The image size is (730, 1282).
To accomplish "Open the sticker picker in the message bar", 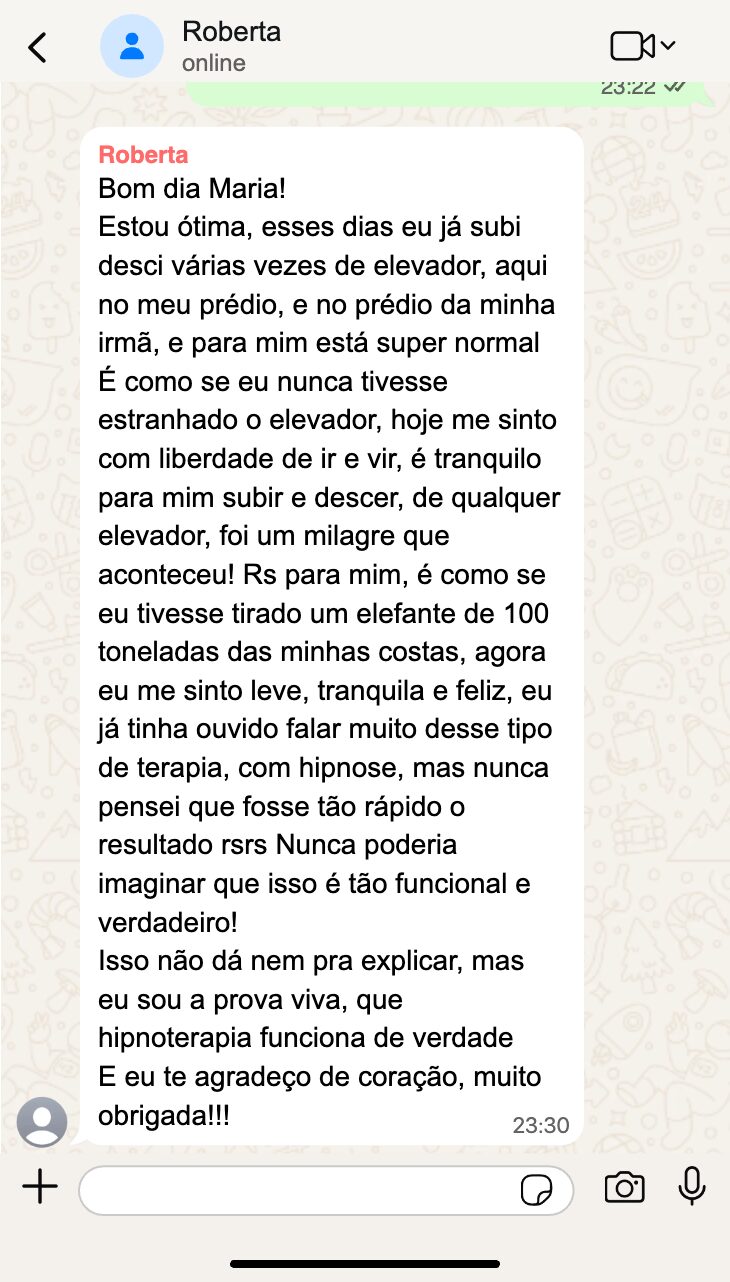I will click(539, 1191).
